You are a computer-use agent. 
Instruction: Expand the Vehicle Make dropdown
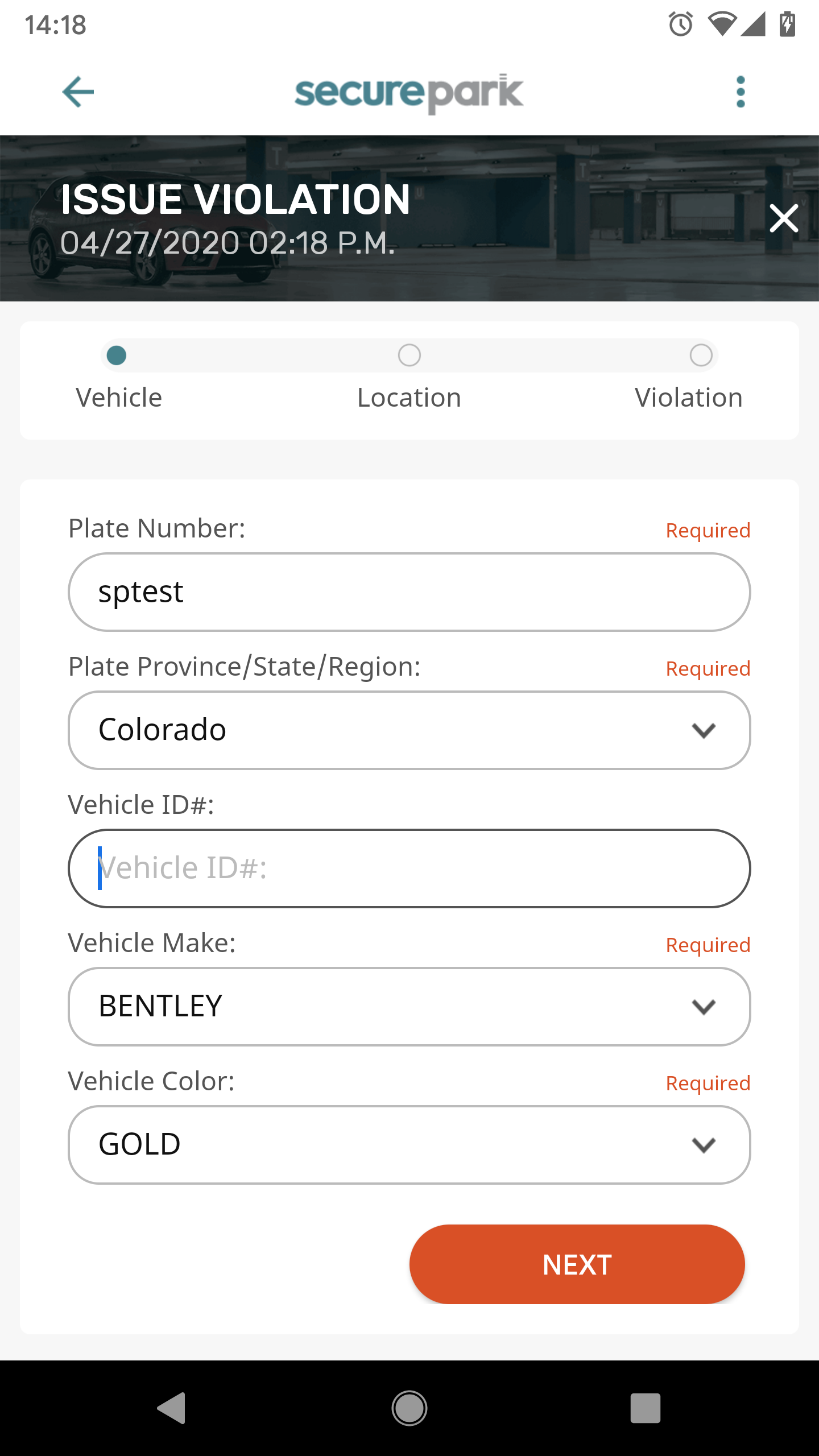pyautogui.click(x=409, y=1007)
